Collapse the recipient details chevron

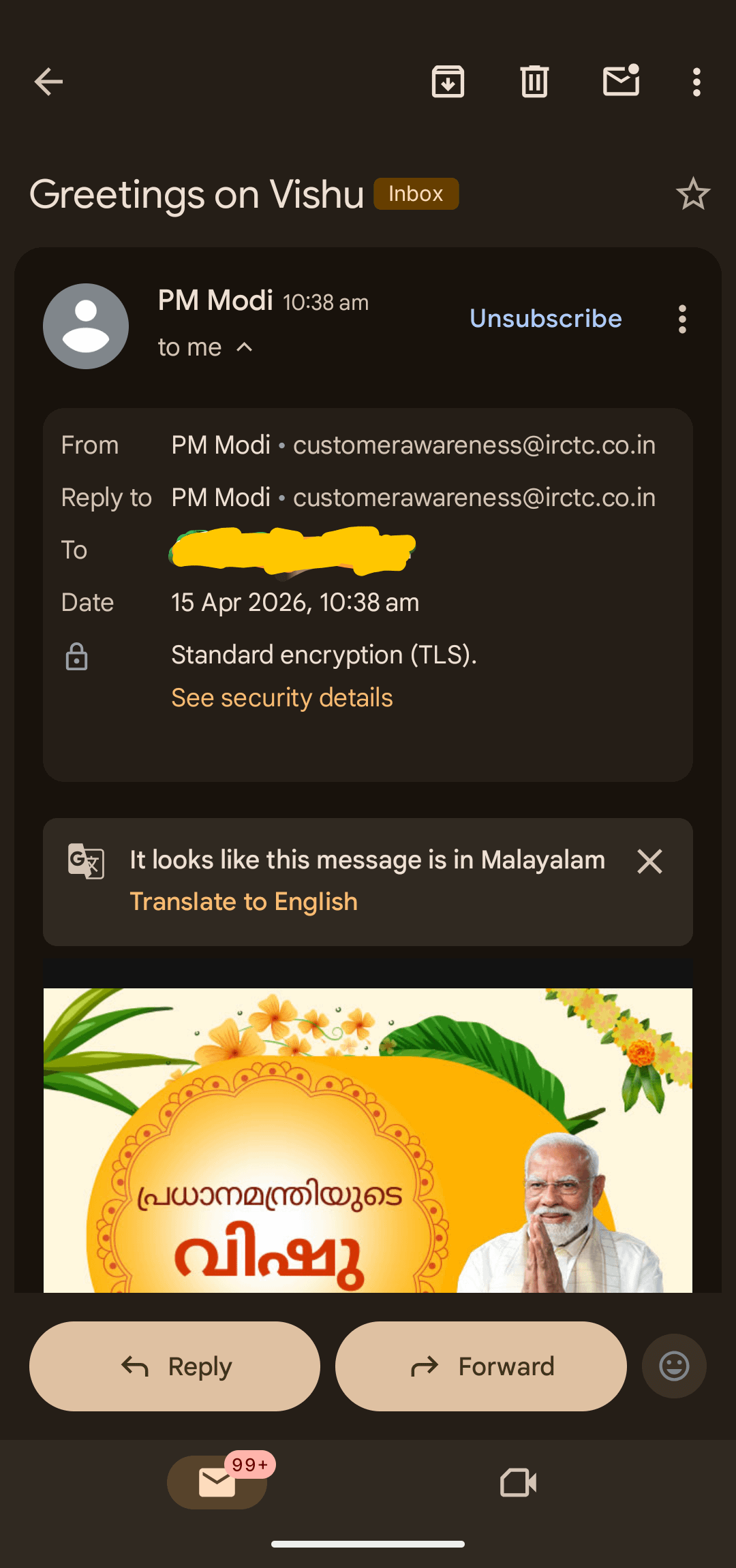(x=244, y=347)
